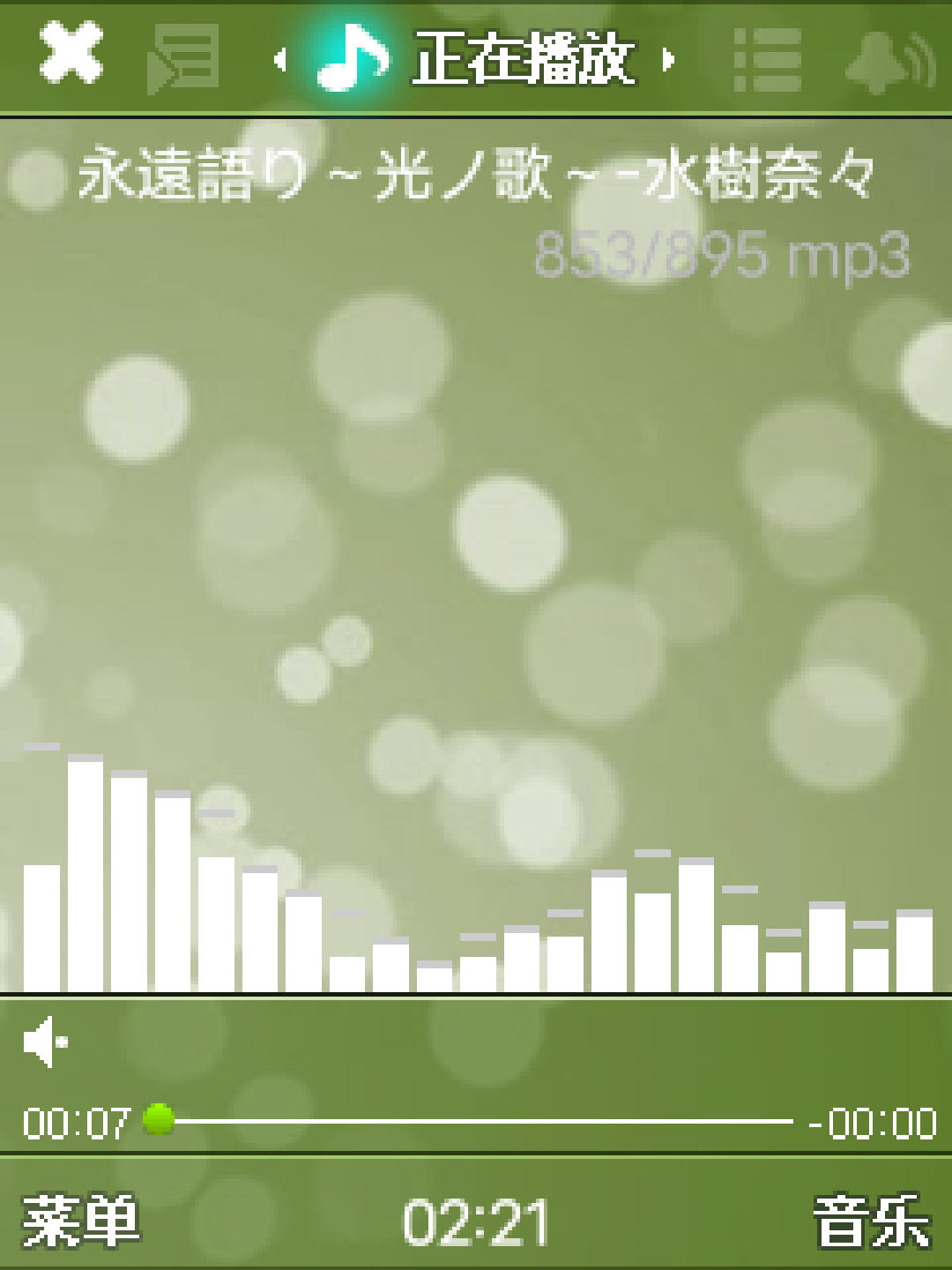Close the player with the X icon
The height and width of the screenshot is (1270, 952).
click(71, 54)
